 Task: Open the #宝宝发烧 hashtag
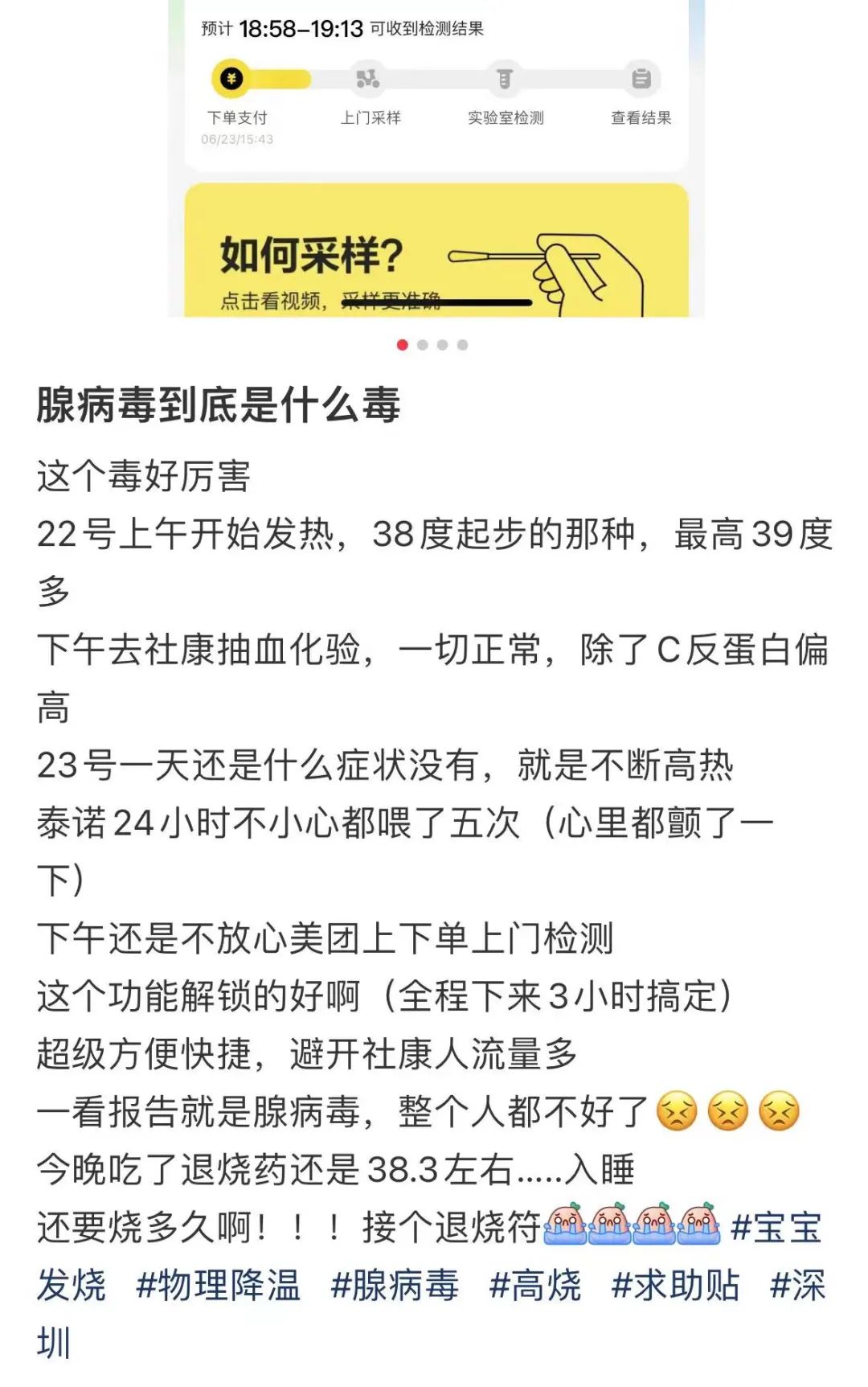click(776, 1228)
